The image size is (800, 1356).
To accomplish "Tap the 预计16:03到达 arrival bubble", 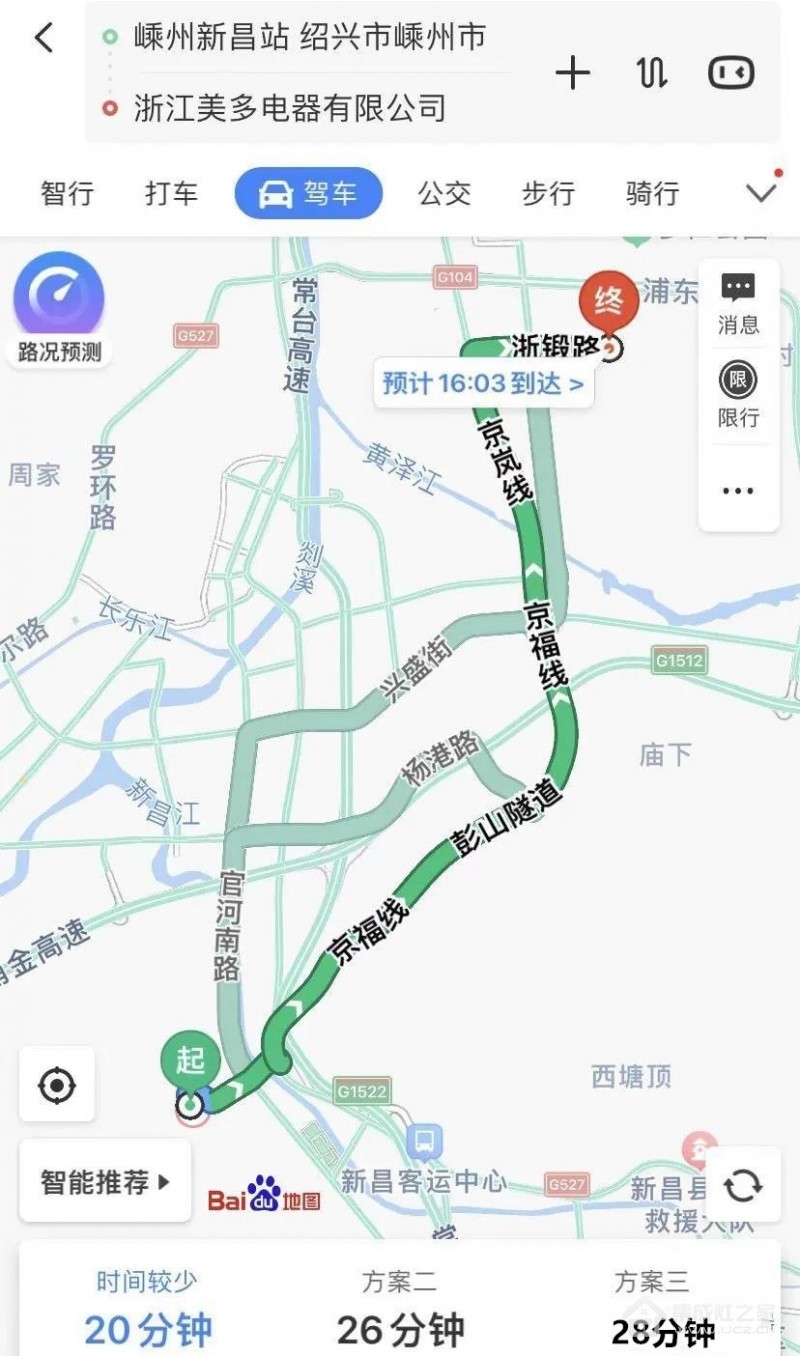I will (483, 383).
